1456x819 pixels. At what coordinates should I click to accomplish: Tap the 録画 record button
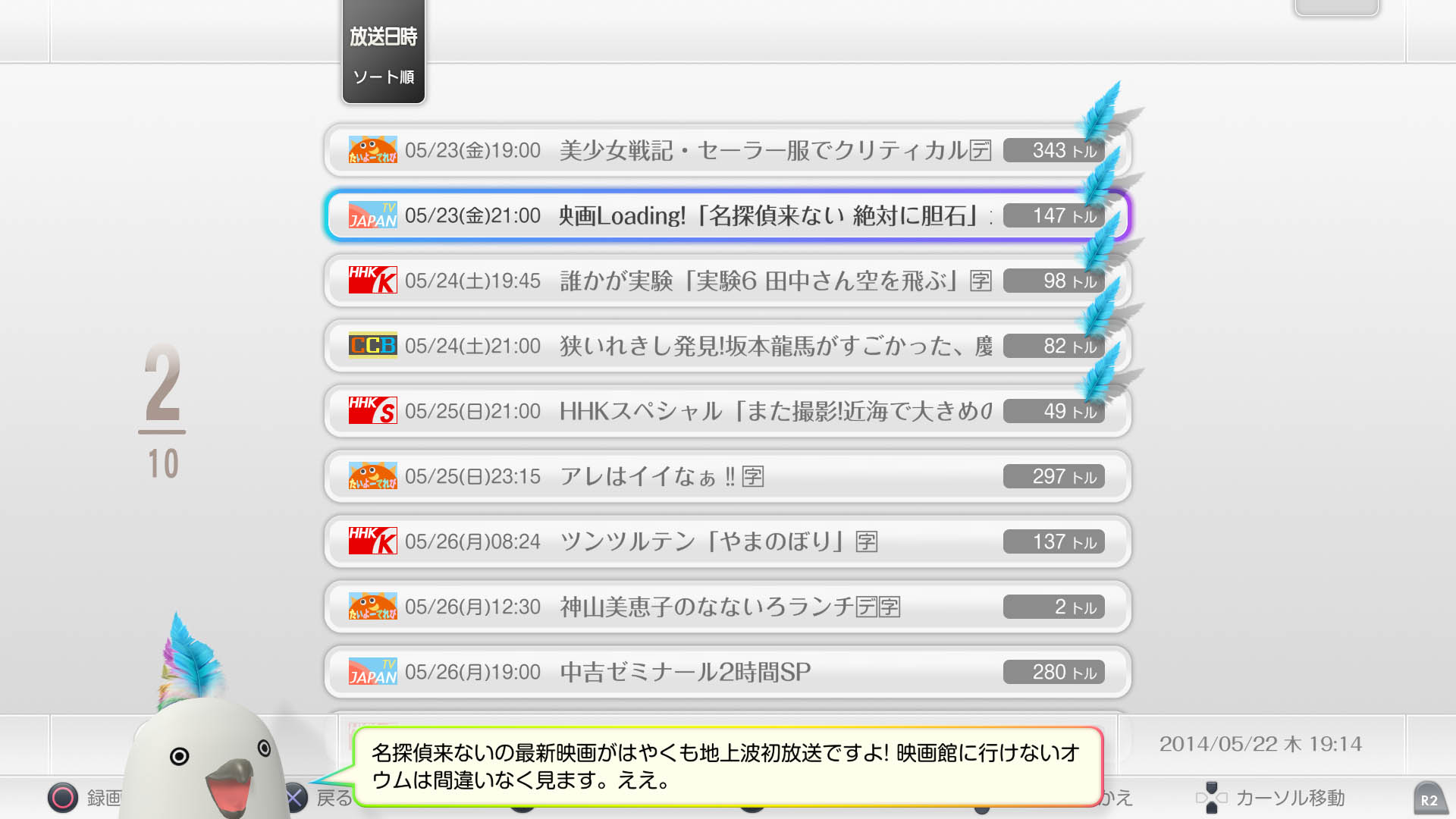click(64, 798)
